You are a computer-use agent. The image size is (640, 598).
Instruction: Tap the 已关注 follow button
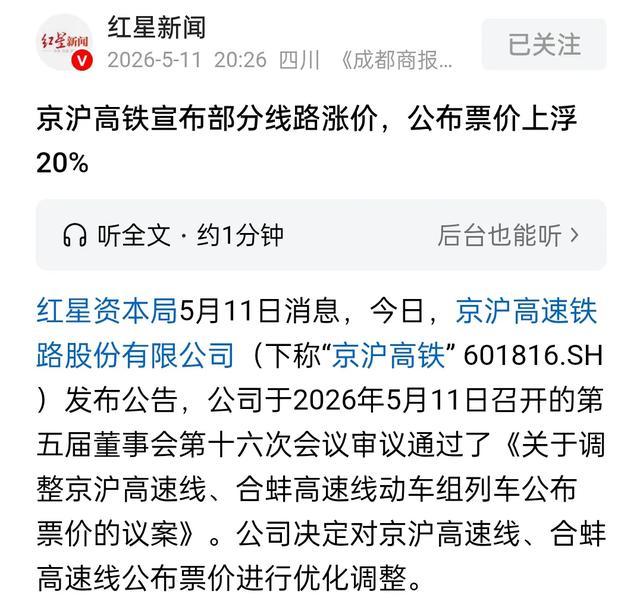click(x=544, y=44)
